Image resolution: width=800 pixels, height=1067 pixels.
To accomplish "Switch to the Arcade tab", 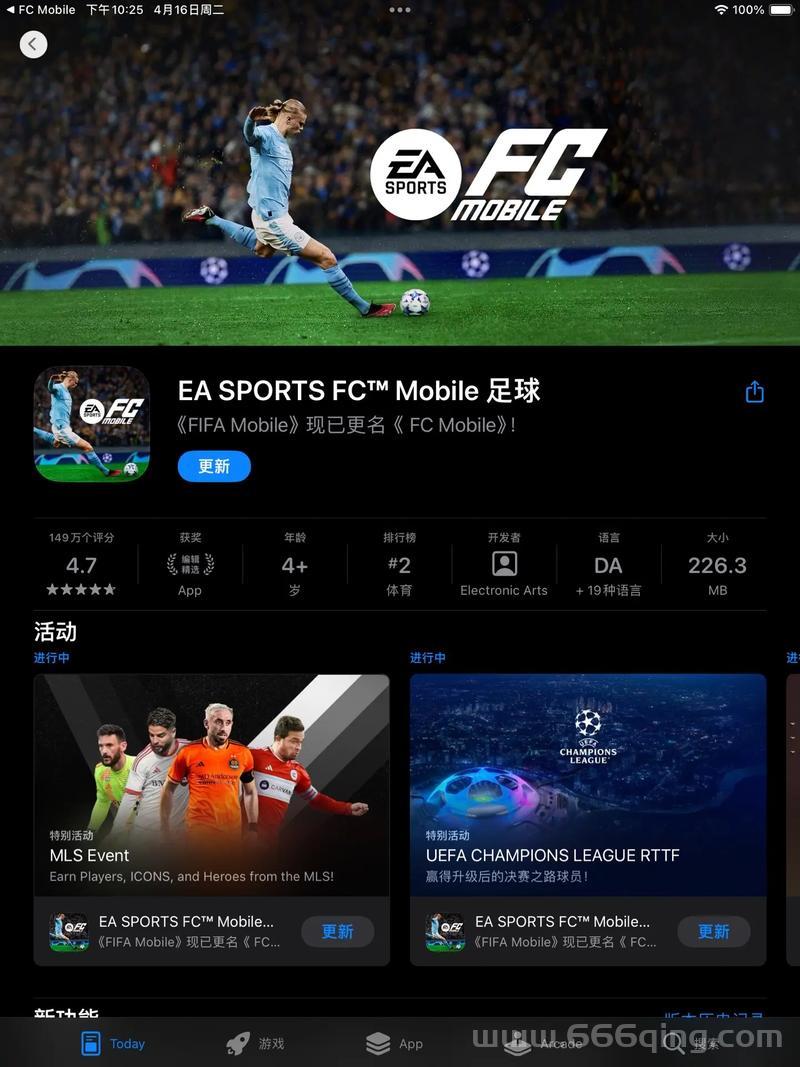I will point(543,1043).
